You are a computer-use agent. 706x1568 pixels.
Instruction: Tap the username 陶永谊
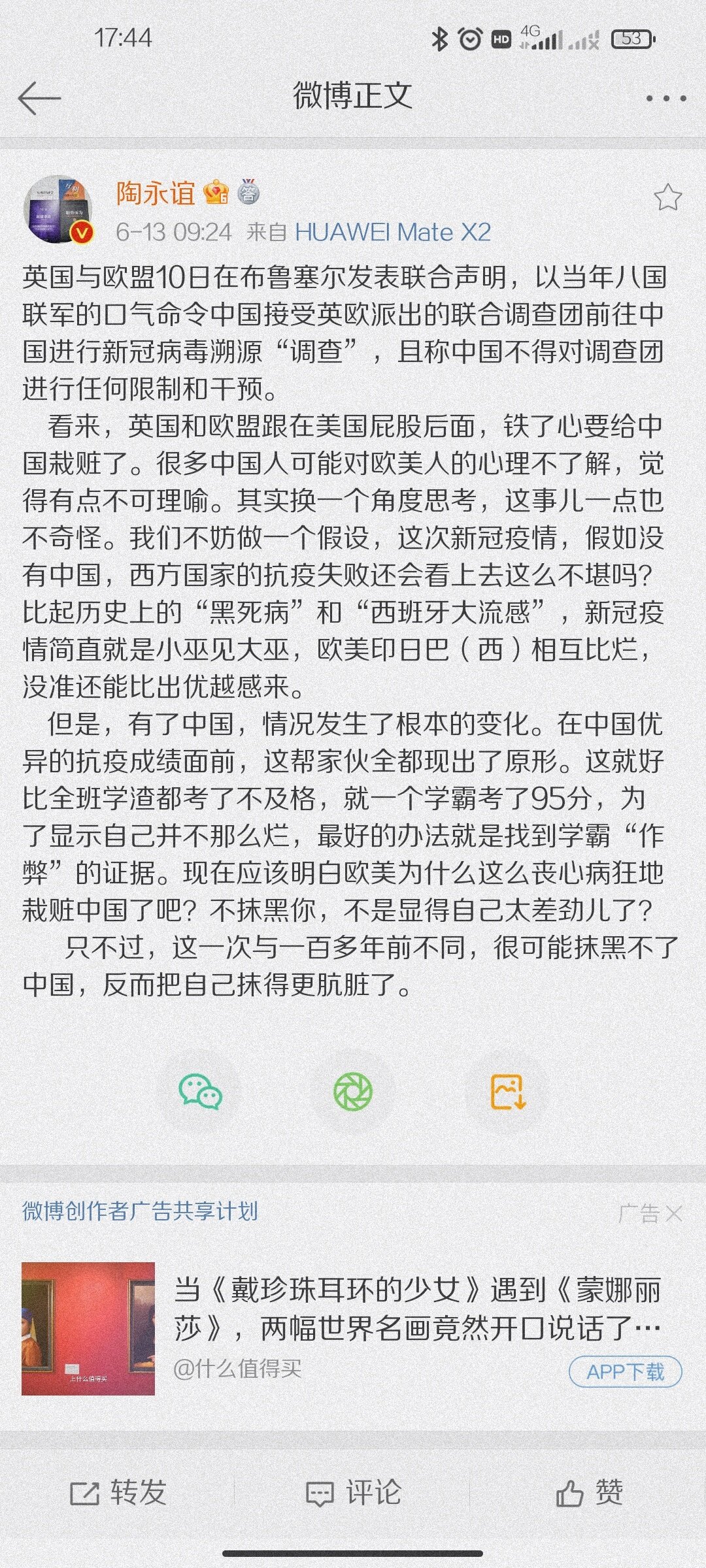156,193
